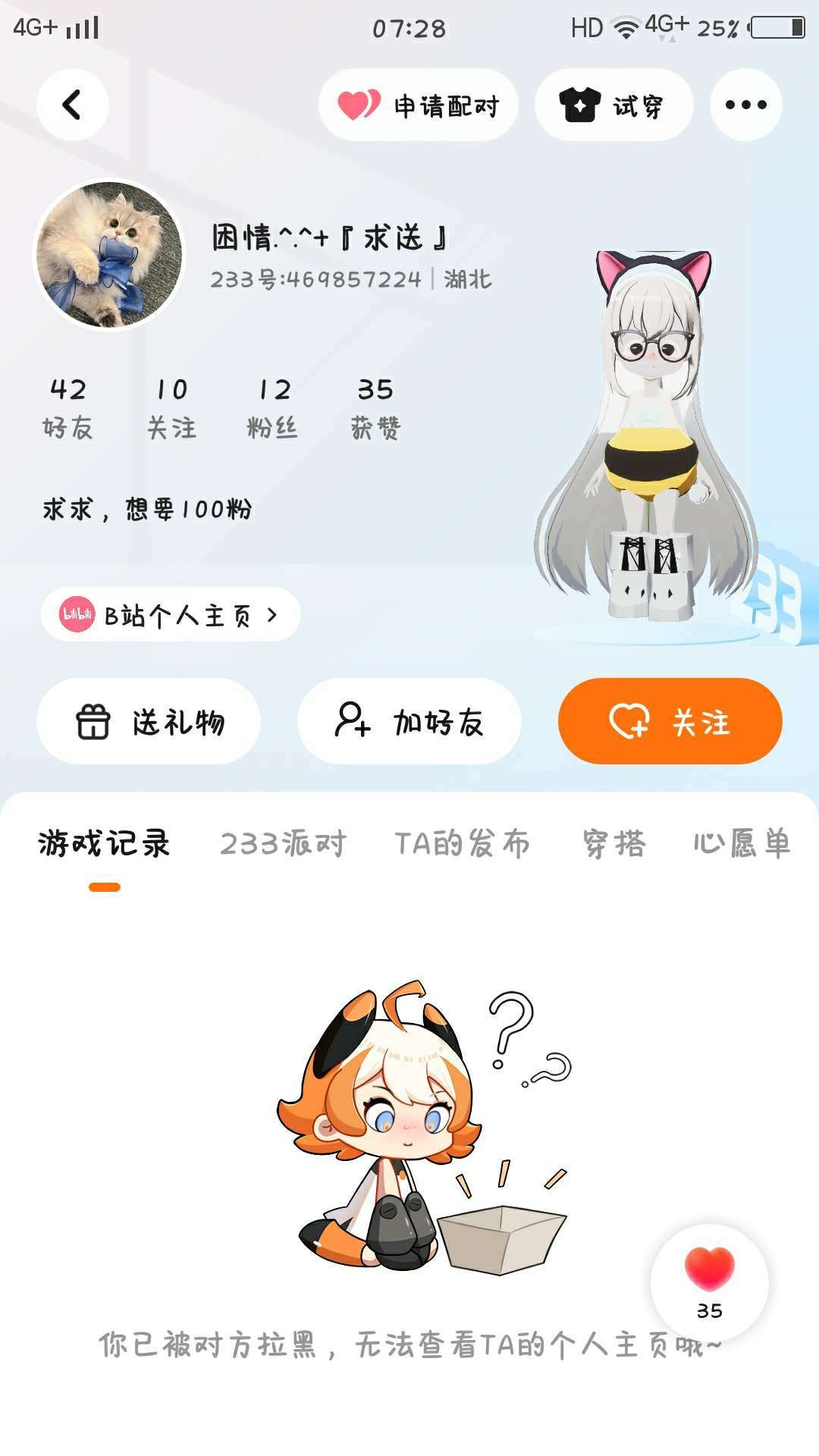Open B站个人主页 link
819x1456 pixels.
coord(171,614)
